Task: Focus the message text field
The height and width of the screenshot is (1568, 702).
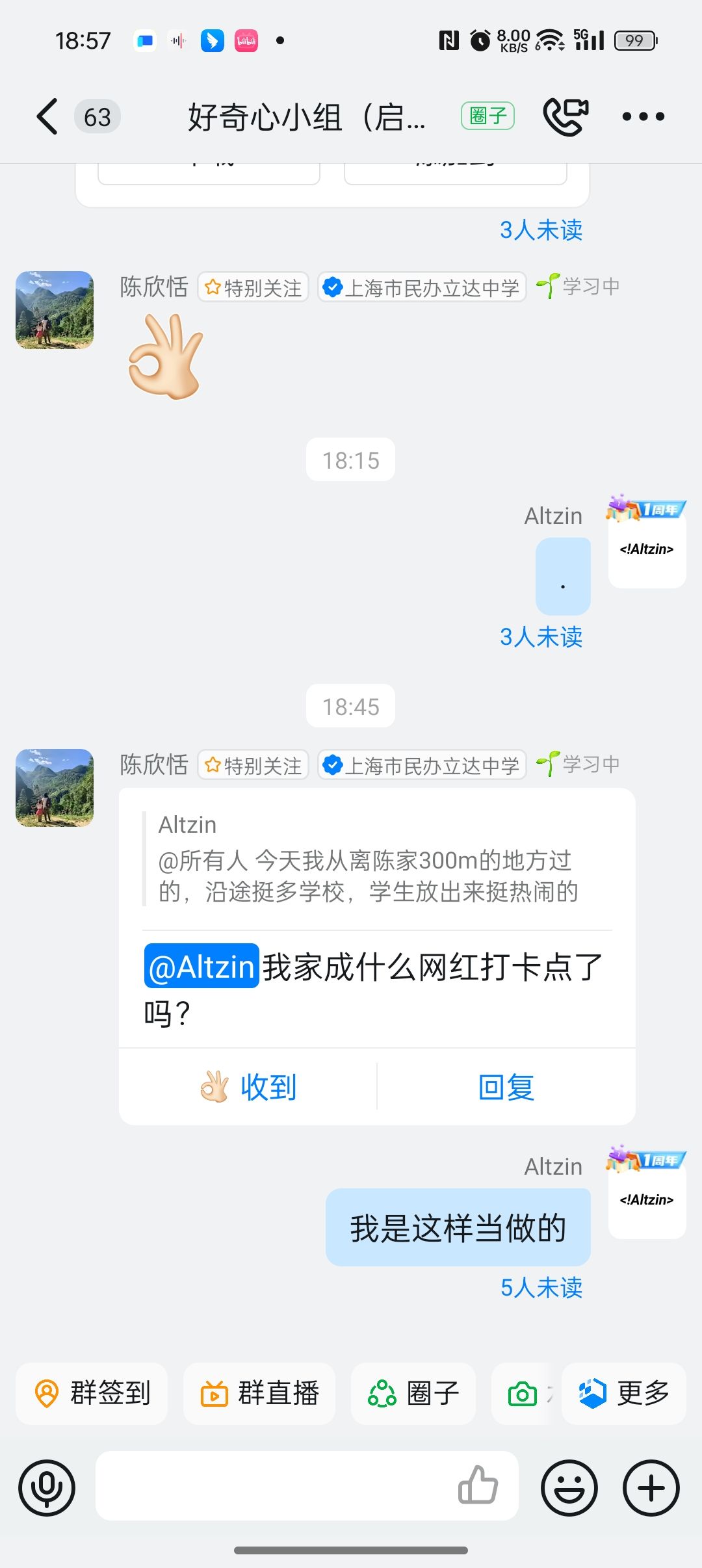Action: [x=273, y=1486]
